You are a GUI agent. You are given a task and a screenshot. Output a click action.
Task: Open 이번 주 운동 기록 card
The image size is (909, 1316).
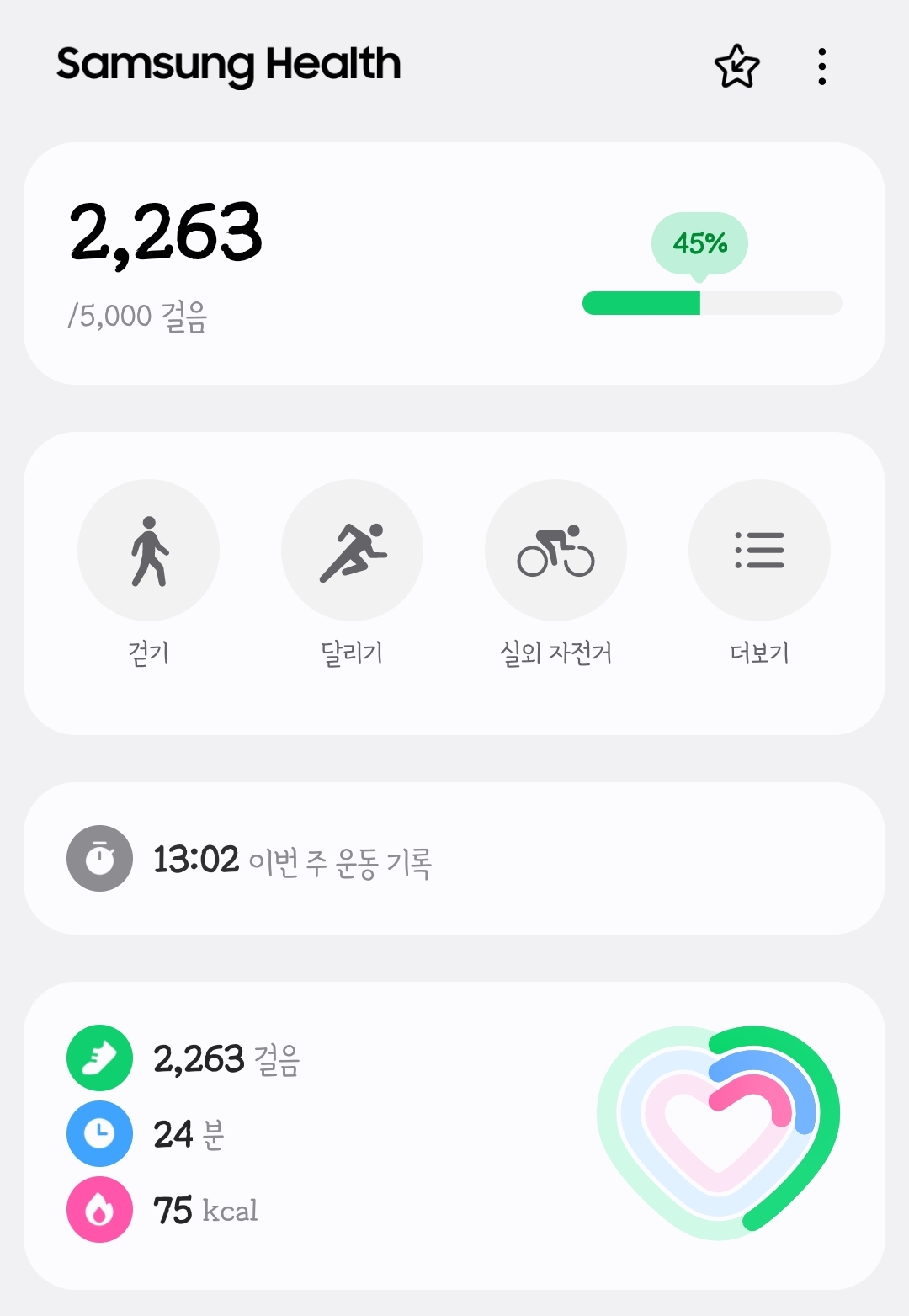(454, 859)
